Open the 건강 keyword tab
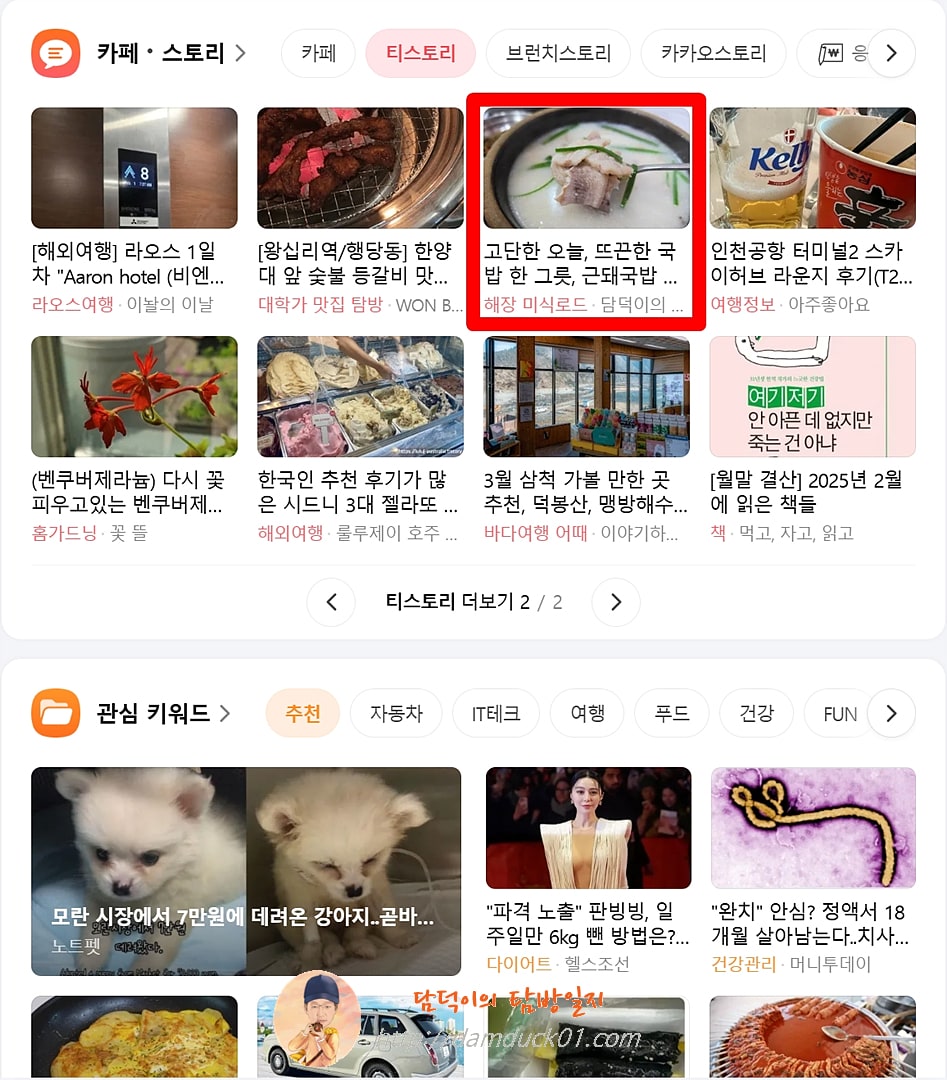Image resolution: width=947 pixels, height=1080 pixels. (x=756, y=713)
